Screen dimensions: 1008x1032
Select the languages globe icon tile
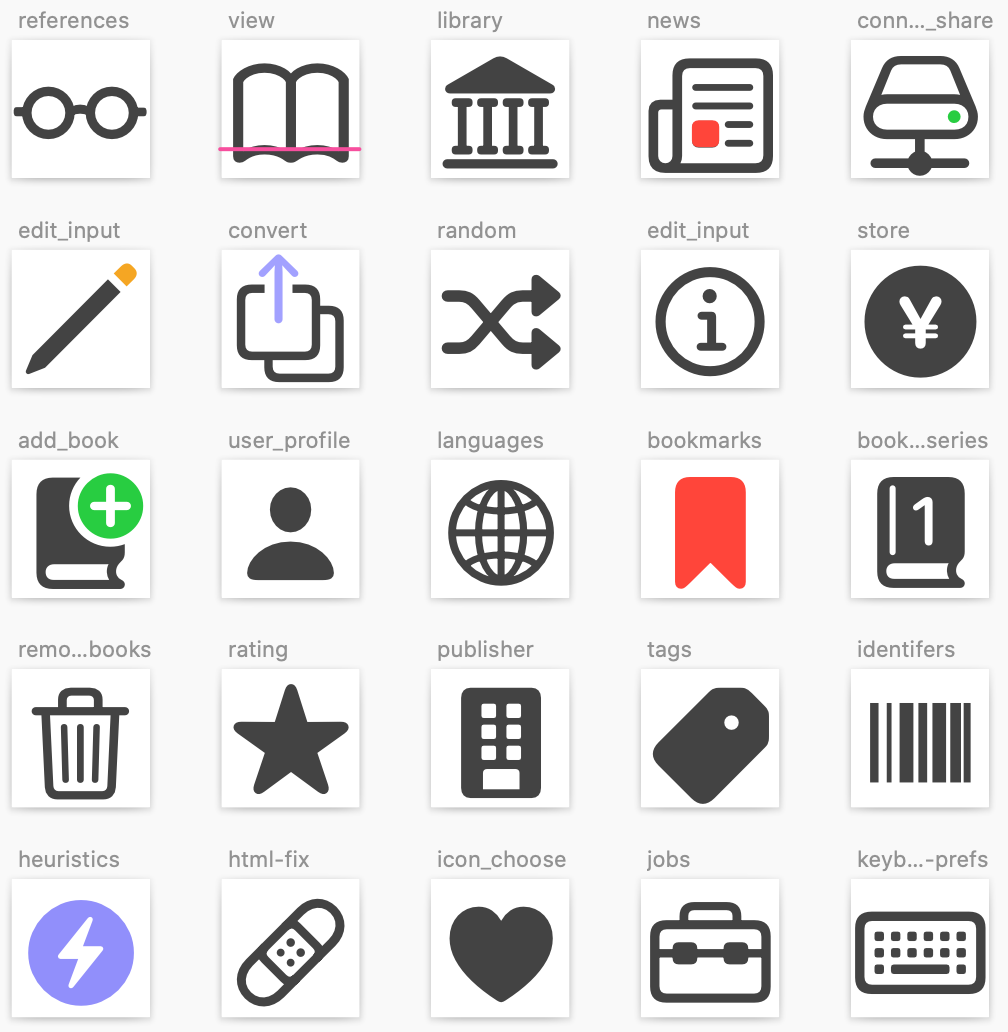[x=500, y=530]
